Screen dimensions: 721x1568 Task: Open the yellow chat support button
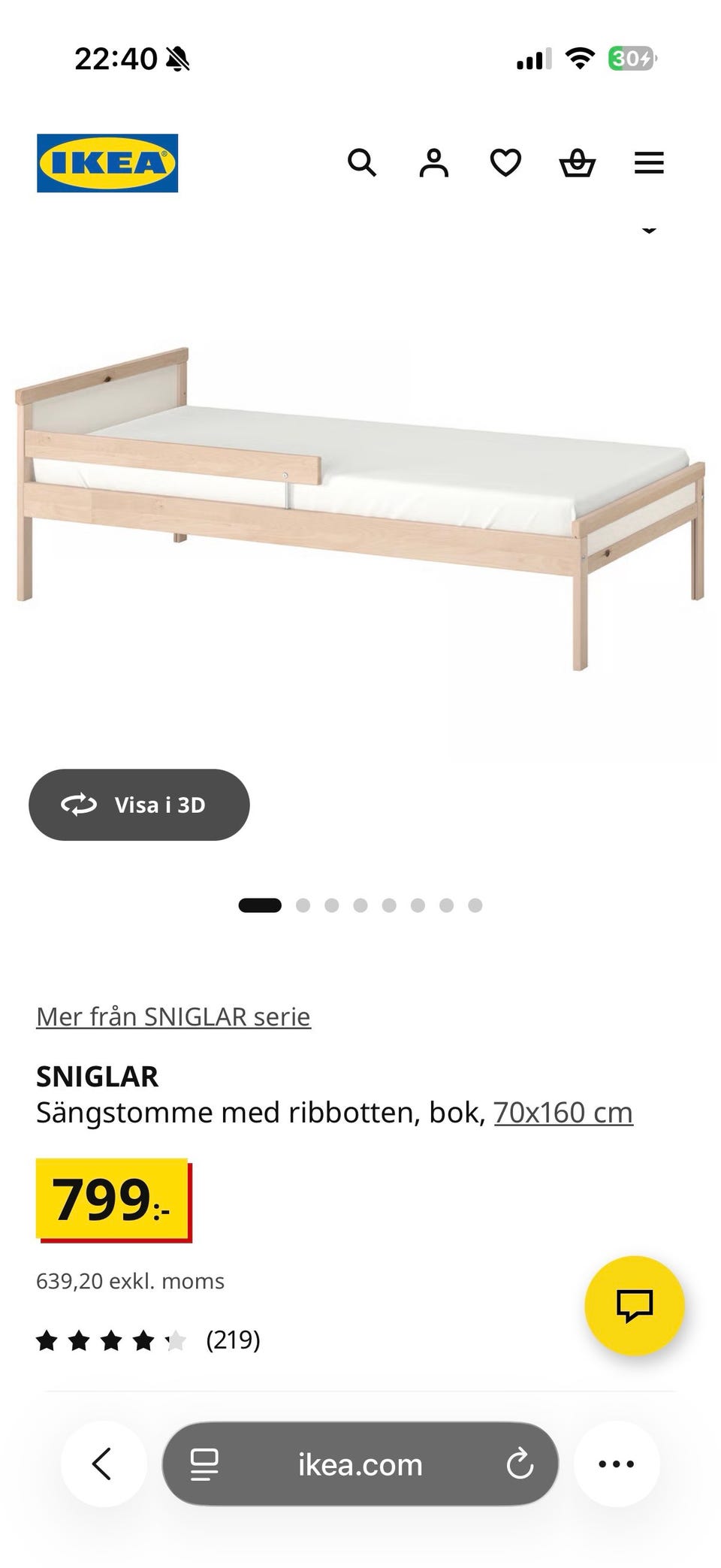[x=635, y=1306]
